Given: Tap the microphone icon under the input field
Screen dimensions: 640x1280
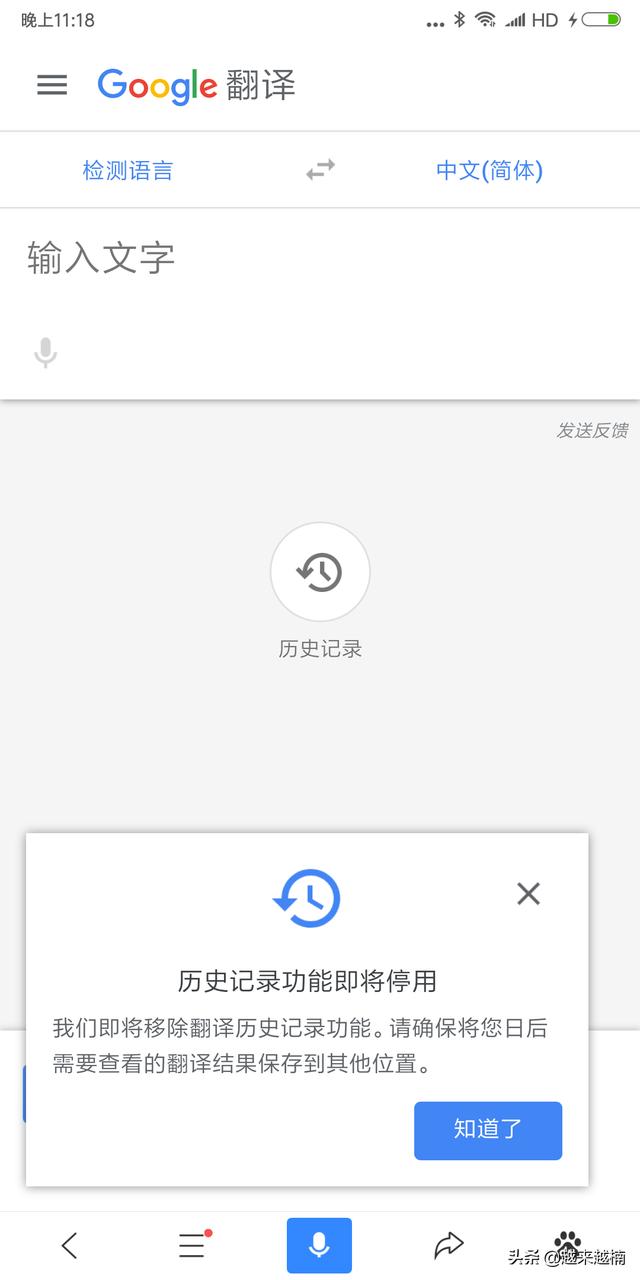Looking at the screenshot, I should [x=45, y=352].
